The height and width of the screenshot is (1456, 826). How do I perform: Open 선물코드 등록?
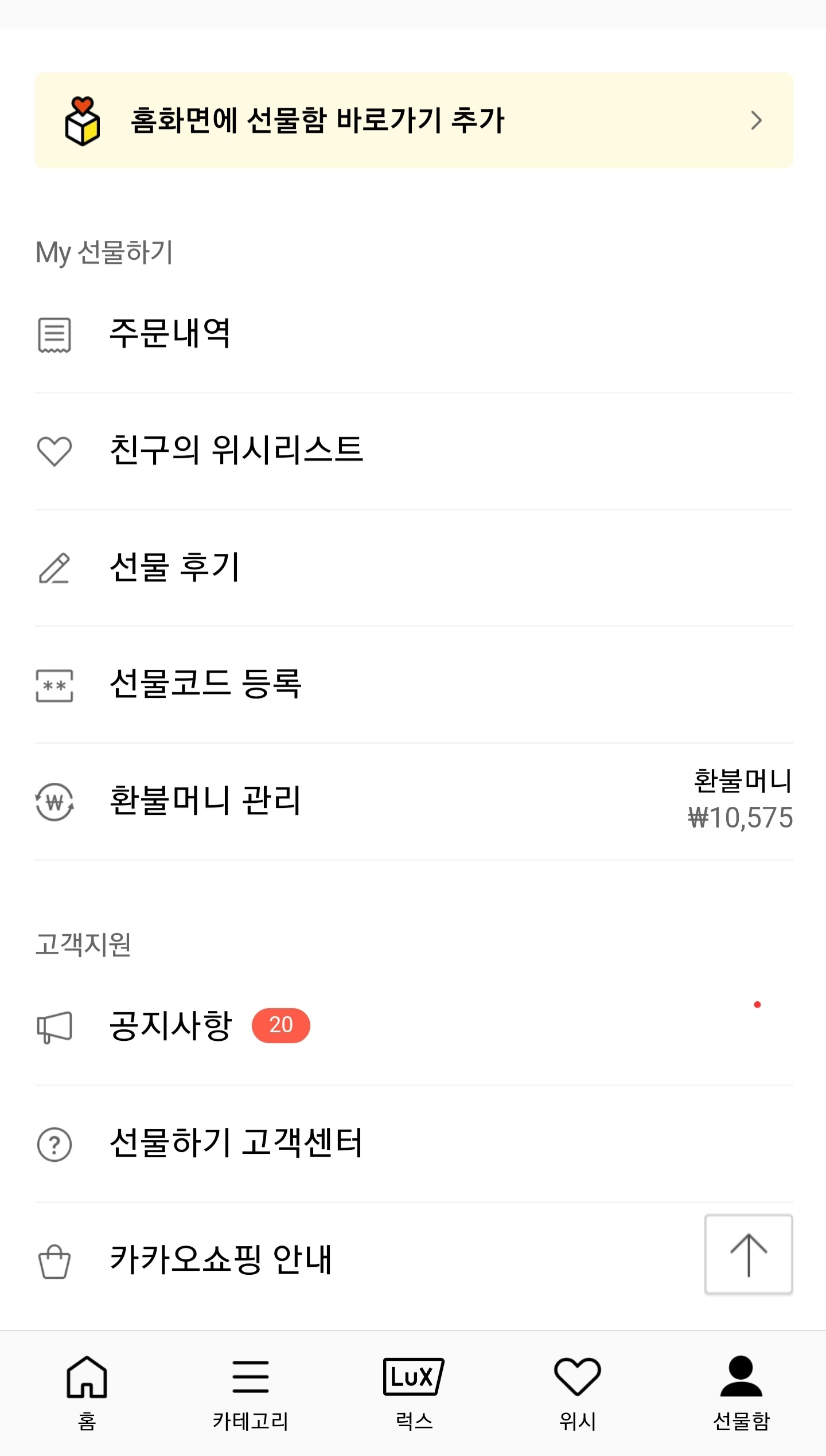tap(205, 684)
